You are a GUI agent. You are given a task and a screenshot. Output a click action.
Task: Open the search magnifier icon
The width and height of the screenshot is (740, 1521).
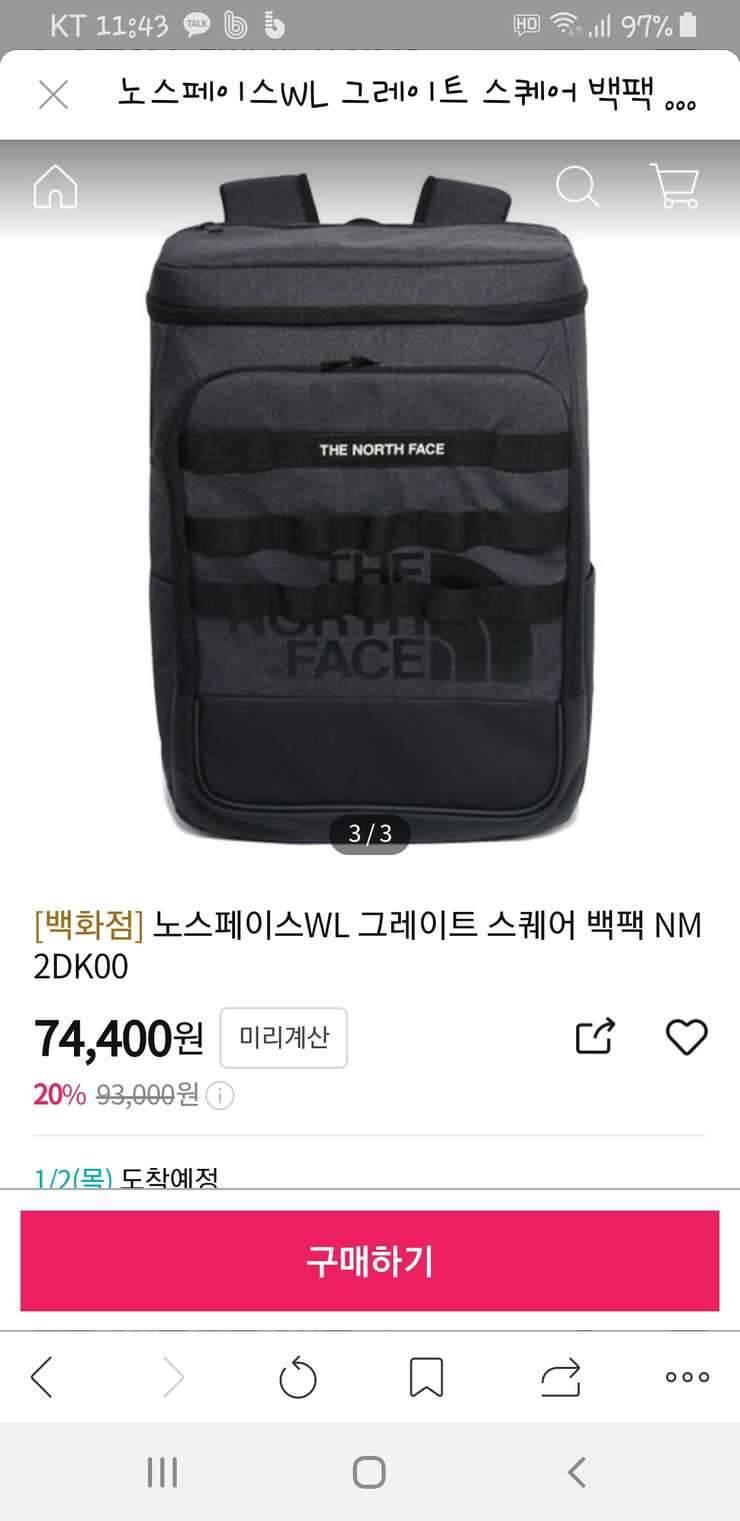click(x=577, y=186)
